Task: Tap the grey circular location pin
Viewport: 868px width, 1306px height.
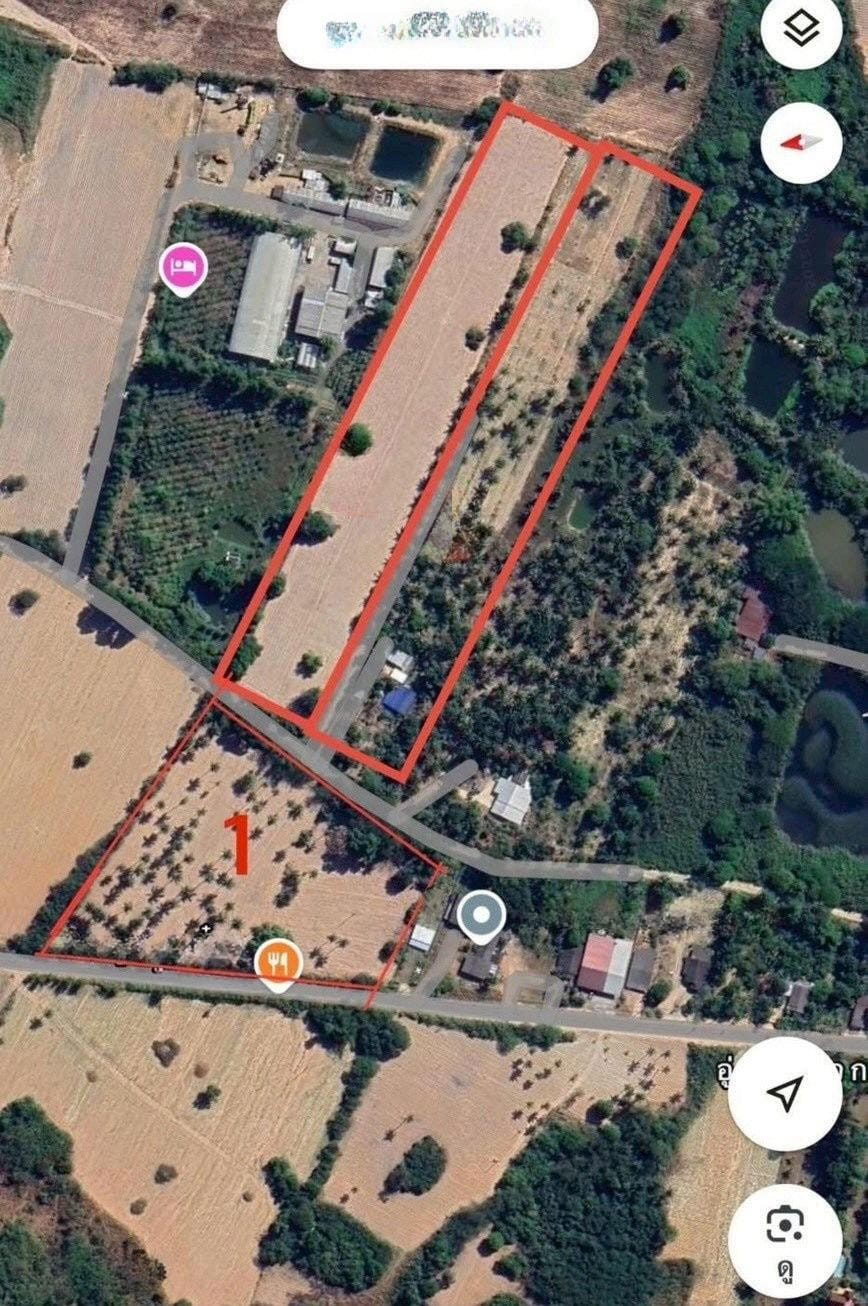Action: (x=481, y=914)
